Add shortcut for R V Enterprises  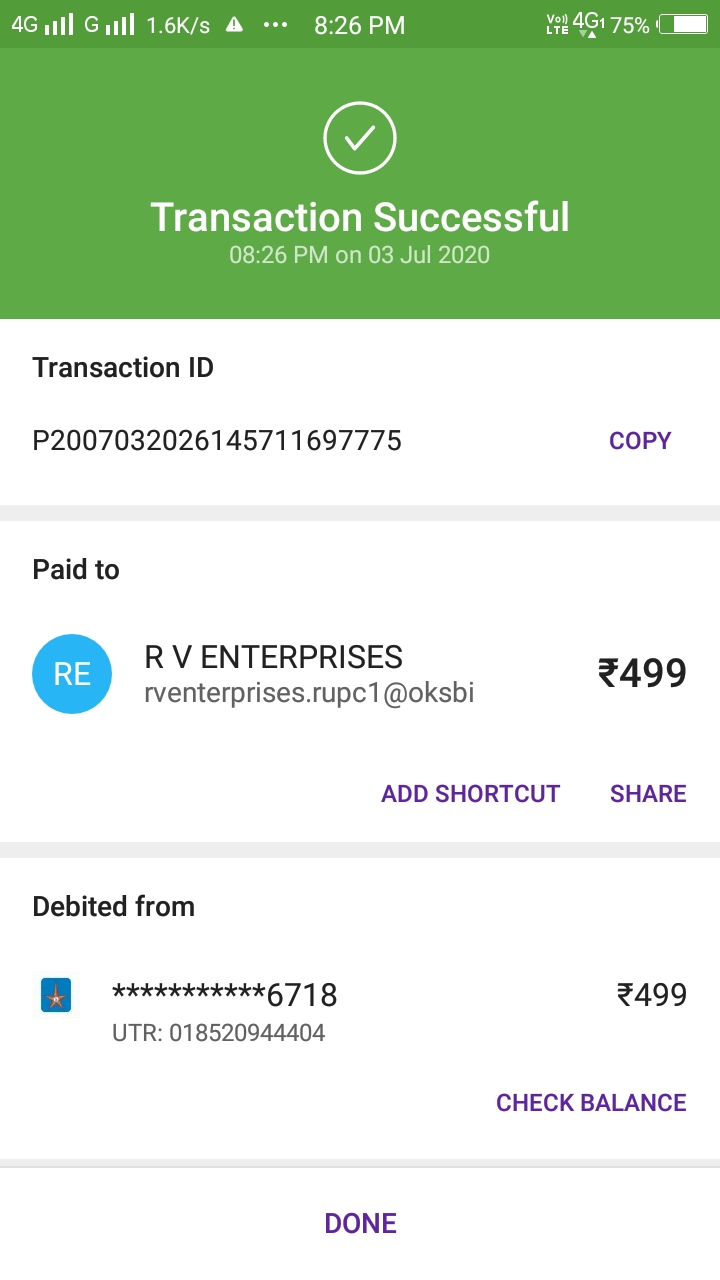[x=470, y=794]
